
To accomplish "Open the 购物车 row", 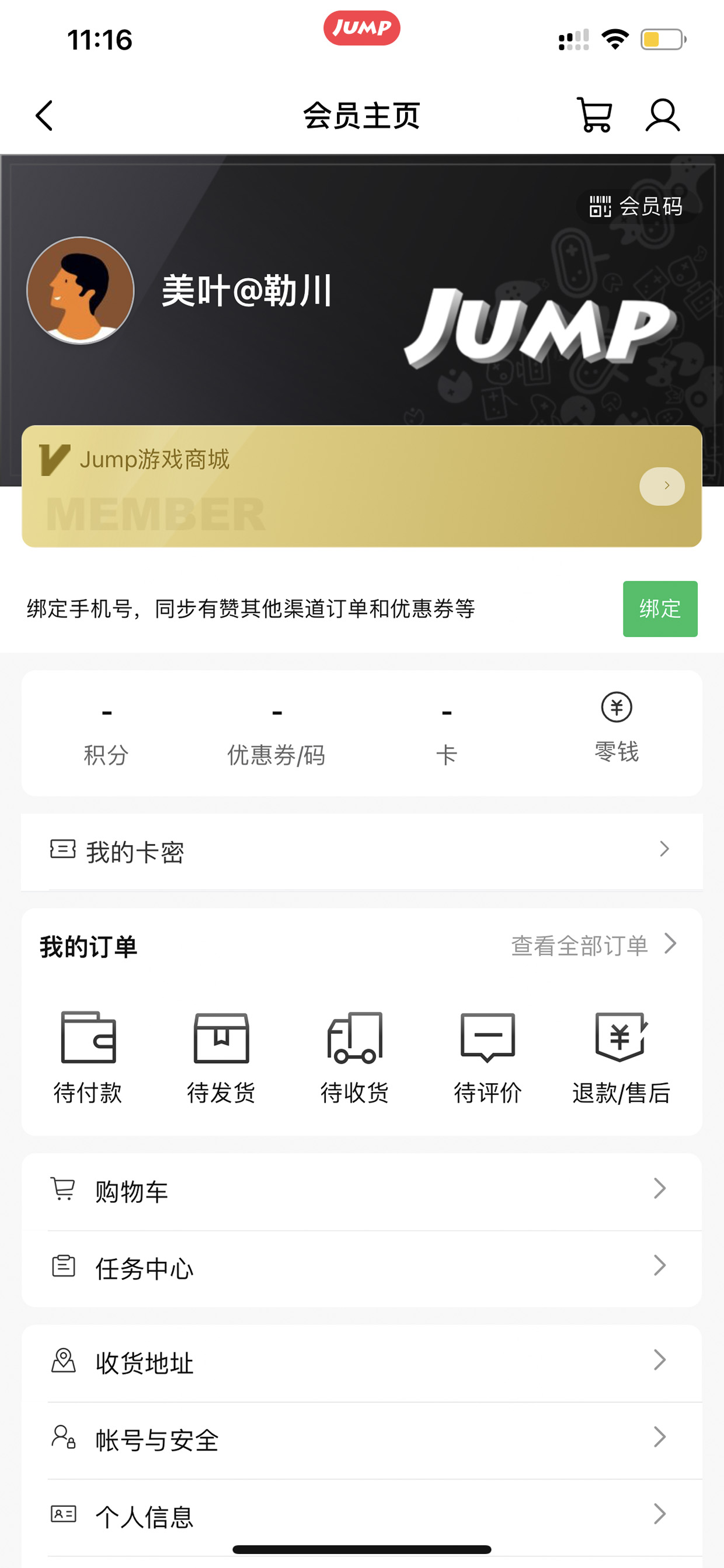I will coord(361,1191).
